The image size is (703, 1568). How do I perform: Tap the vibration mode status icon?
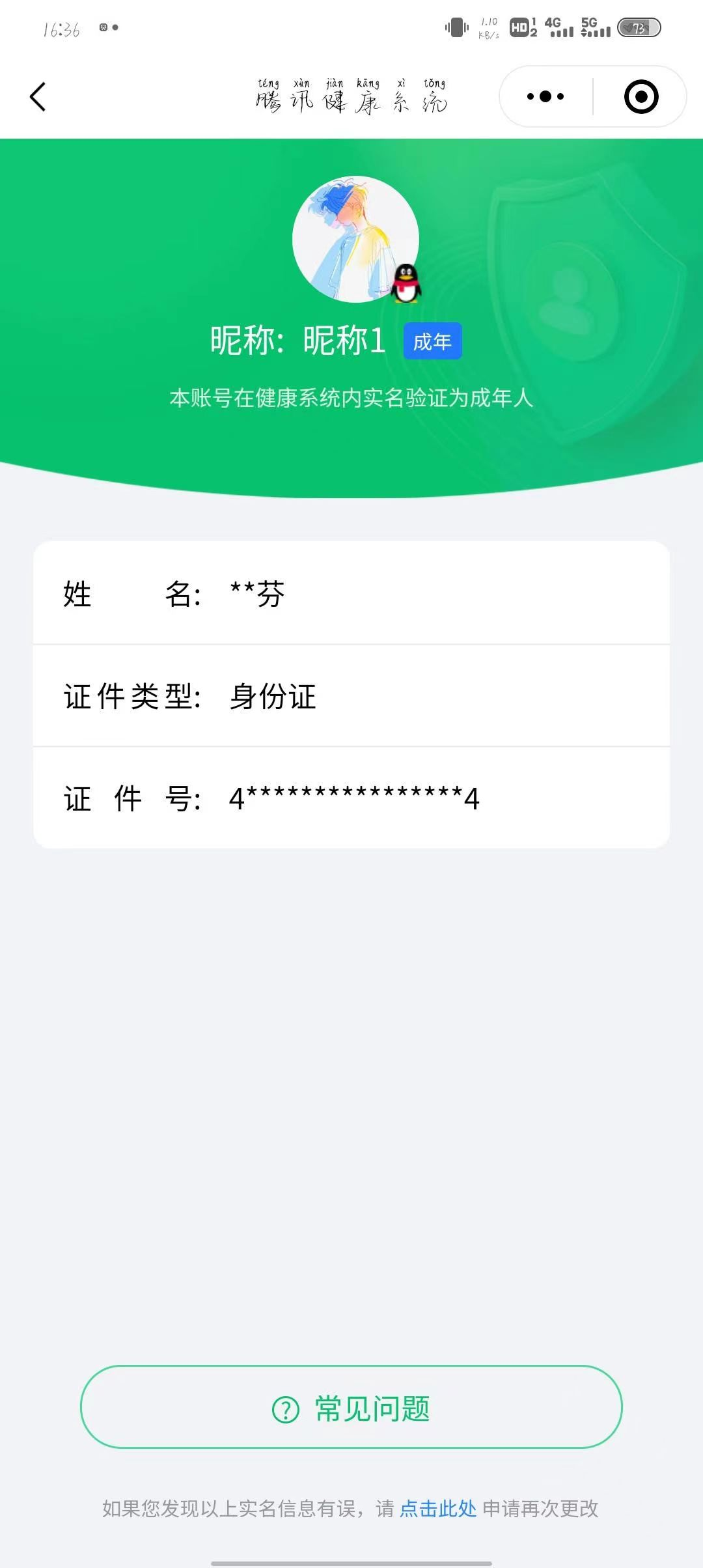pyautogui.click(x=458, y=27)
